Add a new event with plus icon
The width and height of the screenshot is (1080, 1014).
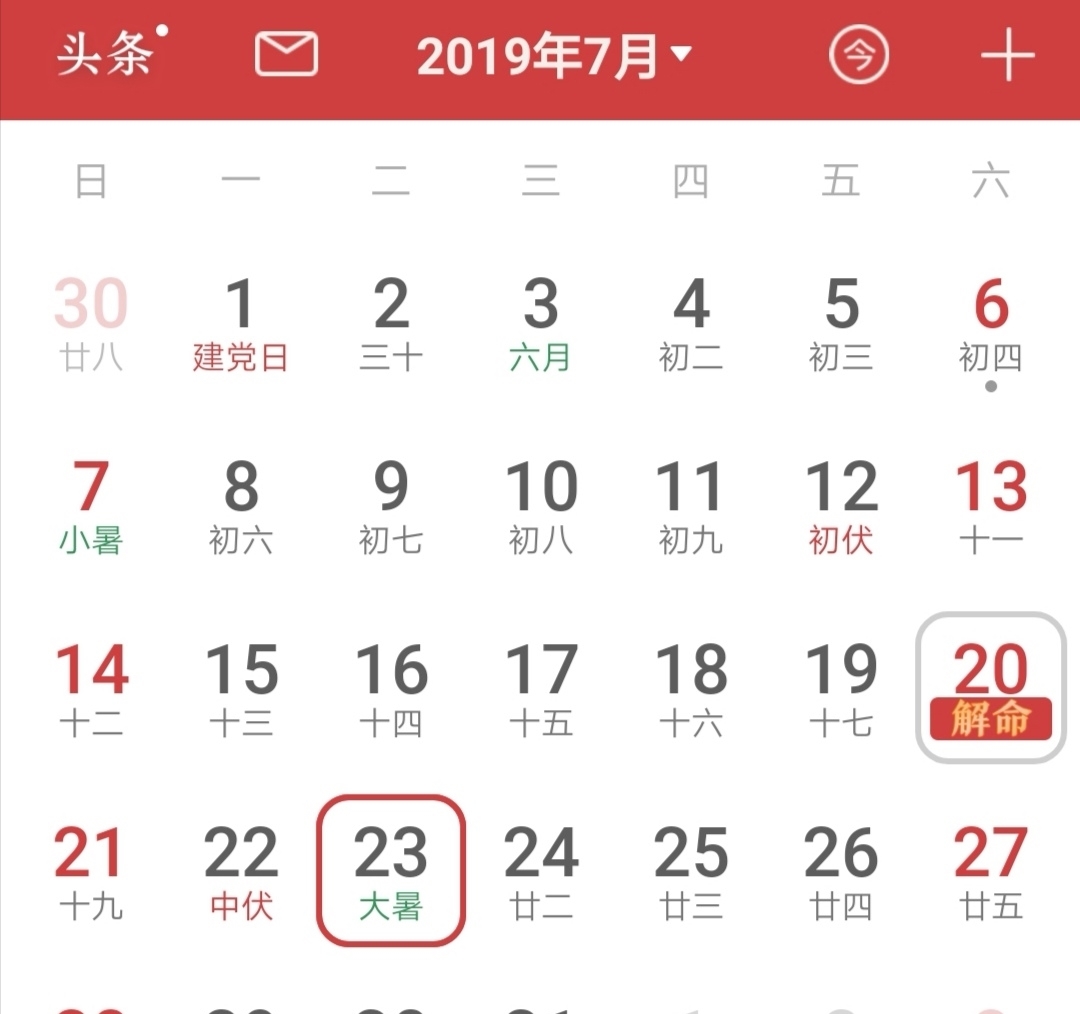point(1006,55)
